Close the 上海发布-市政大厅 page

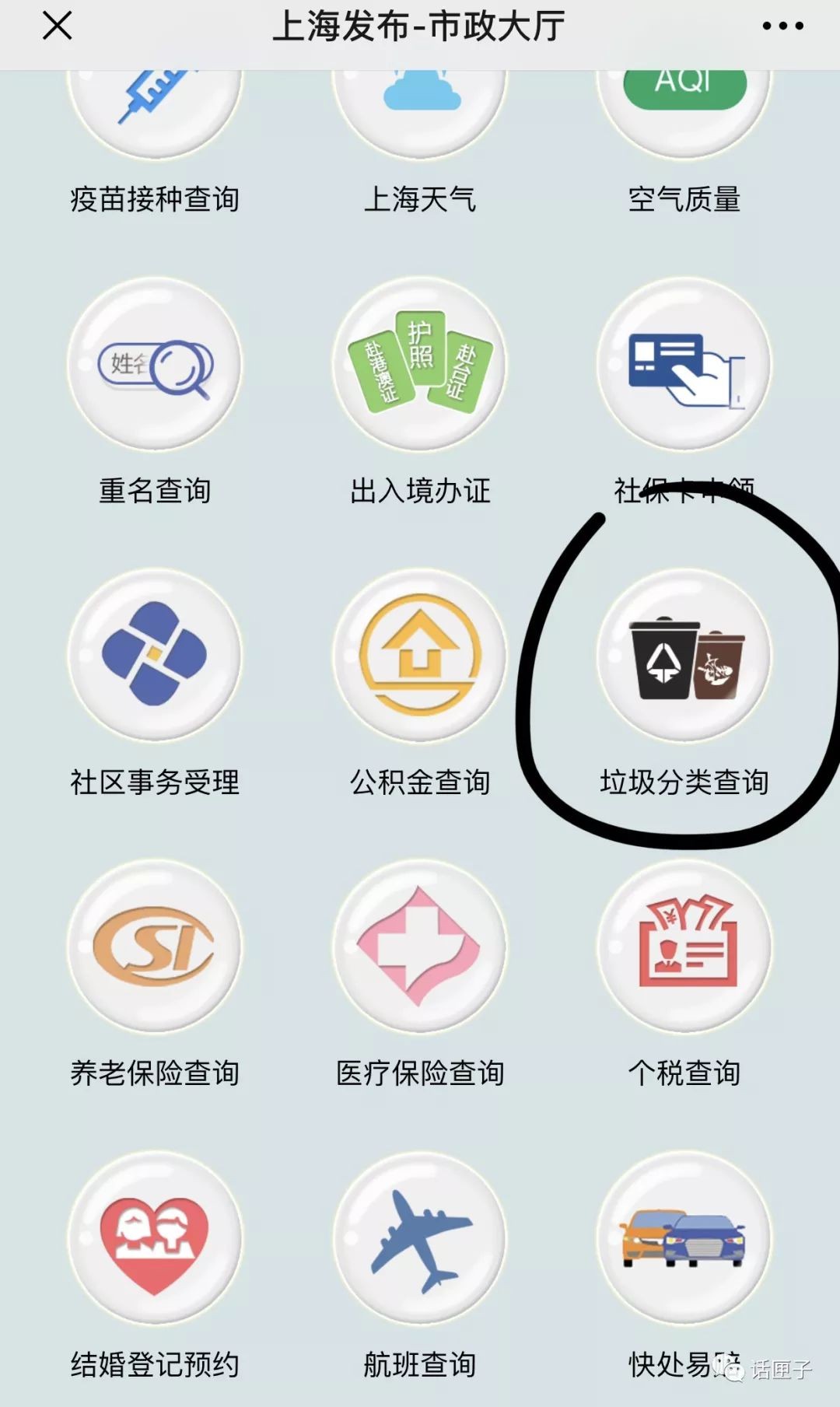(57, 26)
